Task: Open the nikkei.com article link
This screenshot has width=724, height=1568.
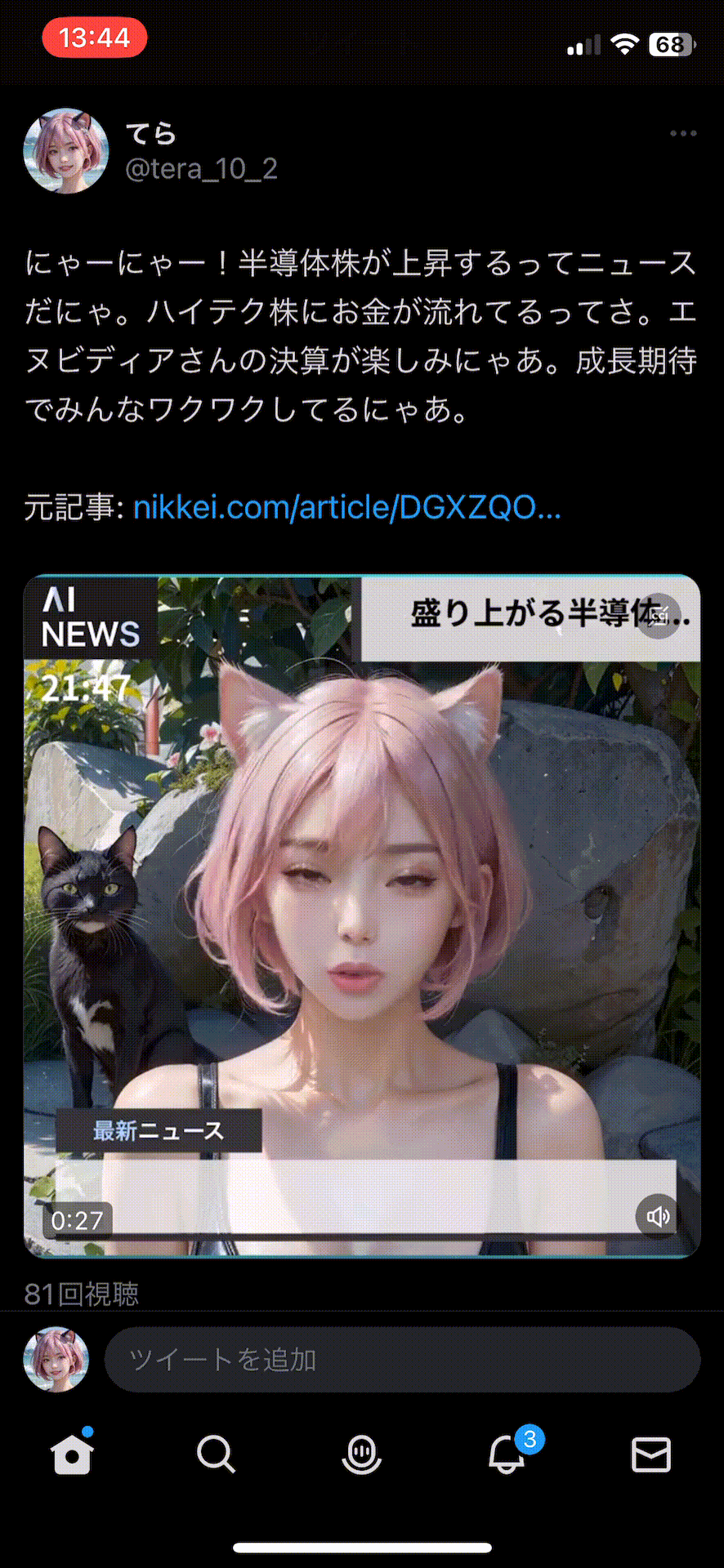Action: pos(346,507)
